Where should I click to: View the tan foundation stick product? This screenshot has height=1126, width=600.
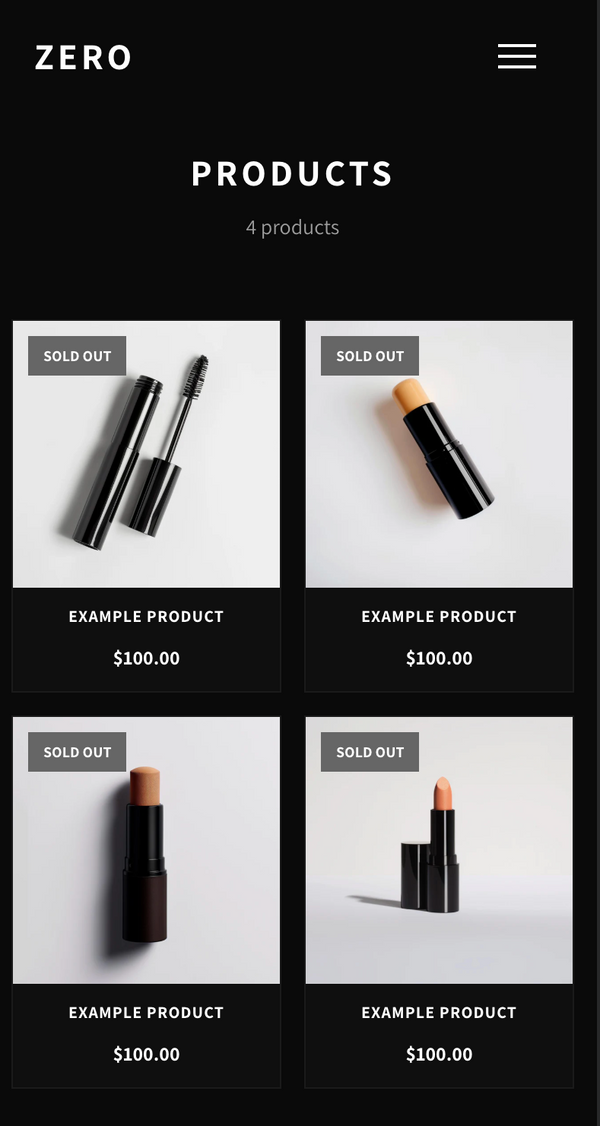[146, 851]
